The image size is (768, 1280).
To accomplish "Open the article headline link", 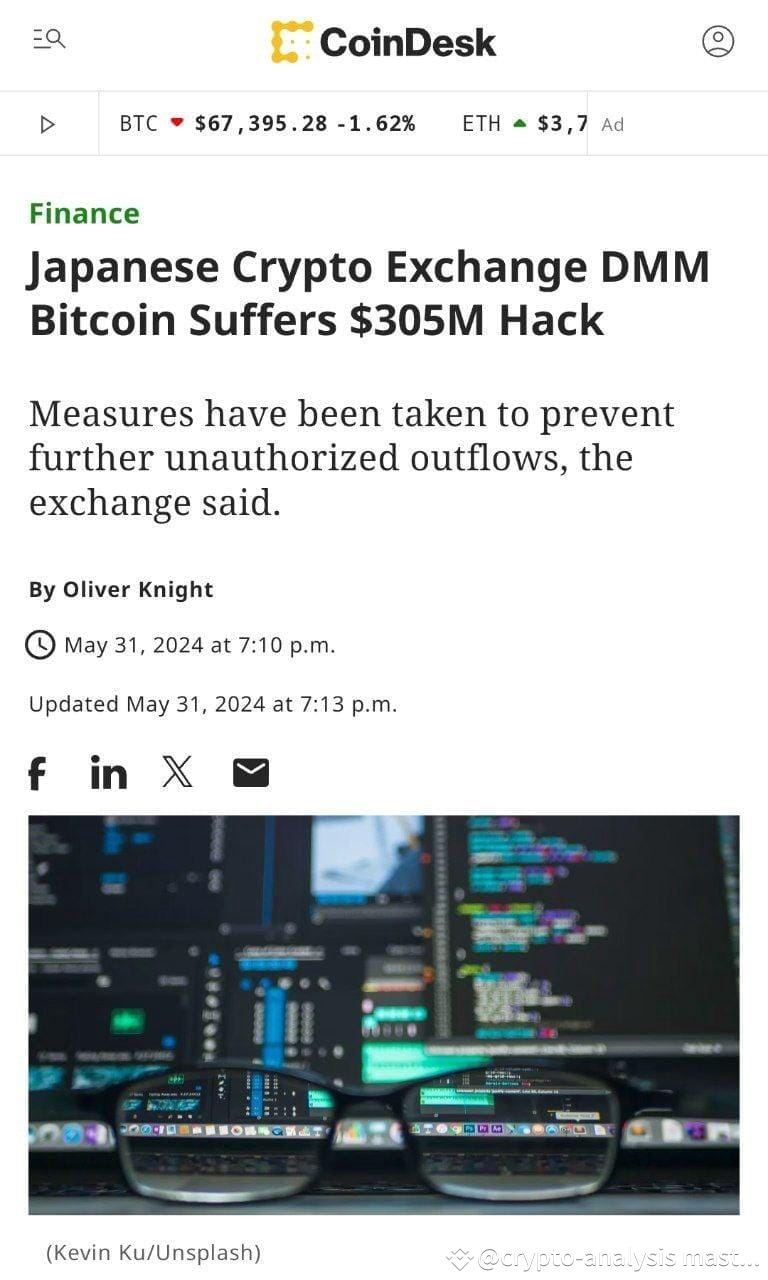I will point(370,293).
